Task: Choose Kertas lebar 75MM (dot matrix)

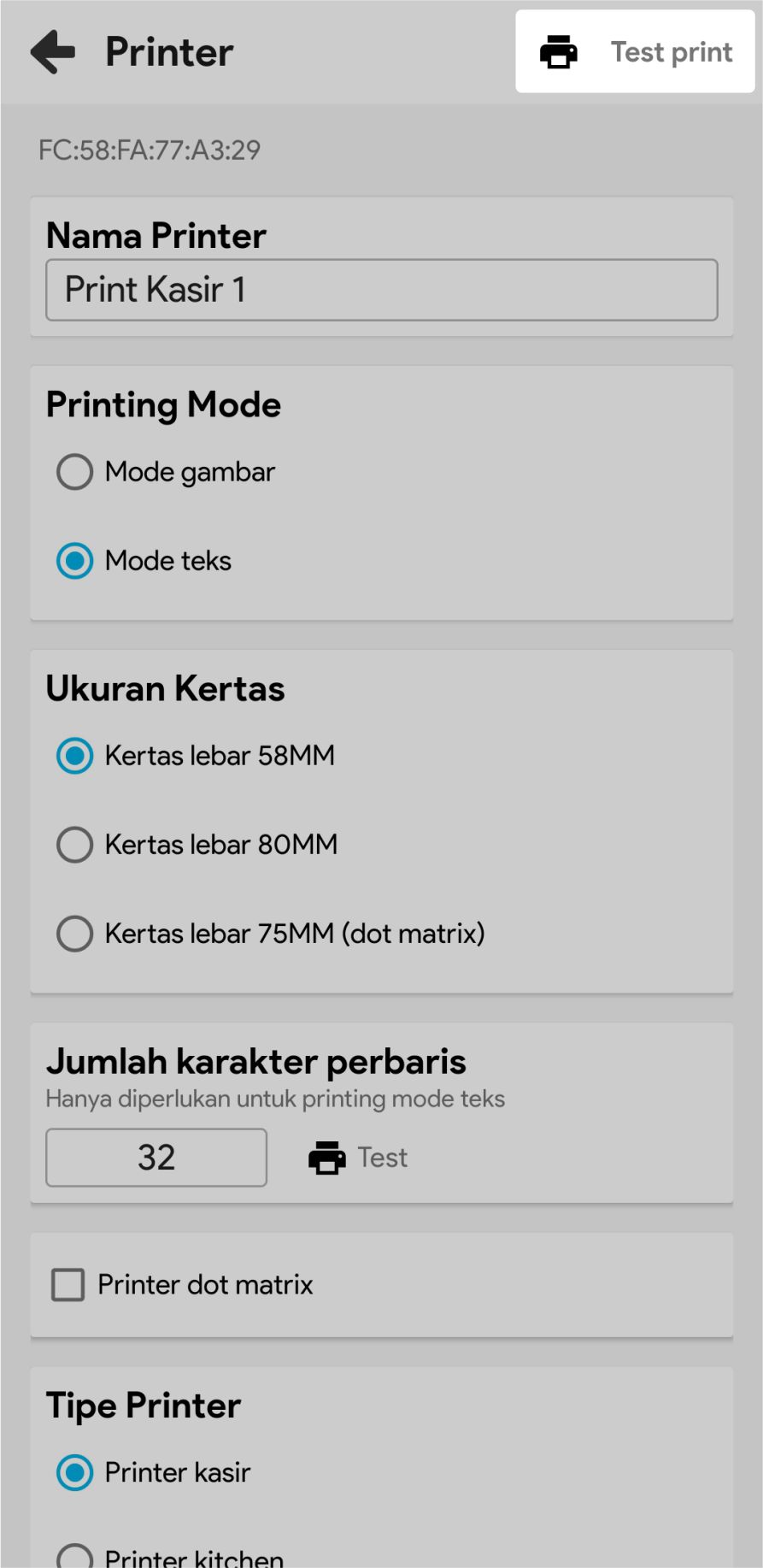Action: pos(75,934)
